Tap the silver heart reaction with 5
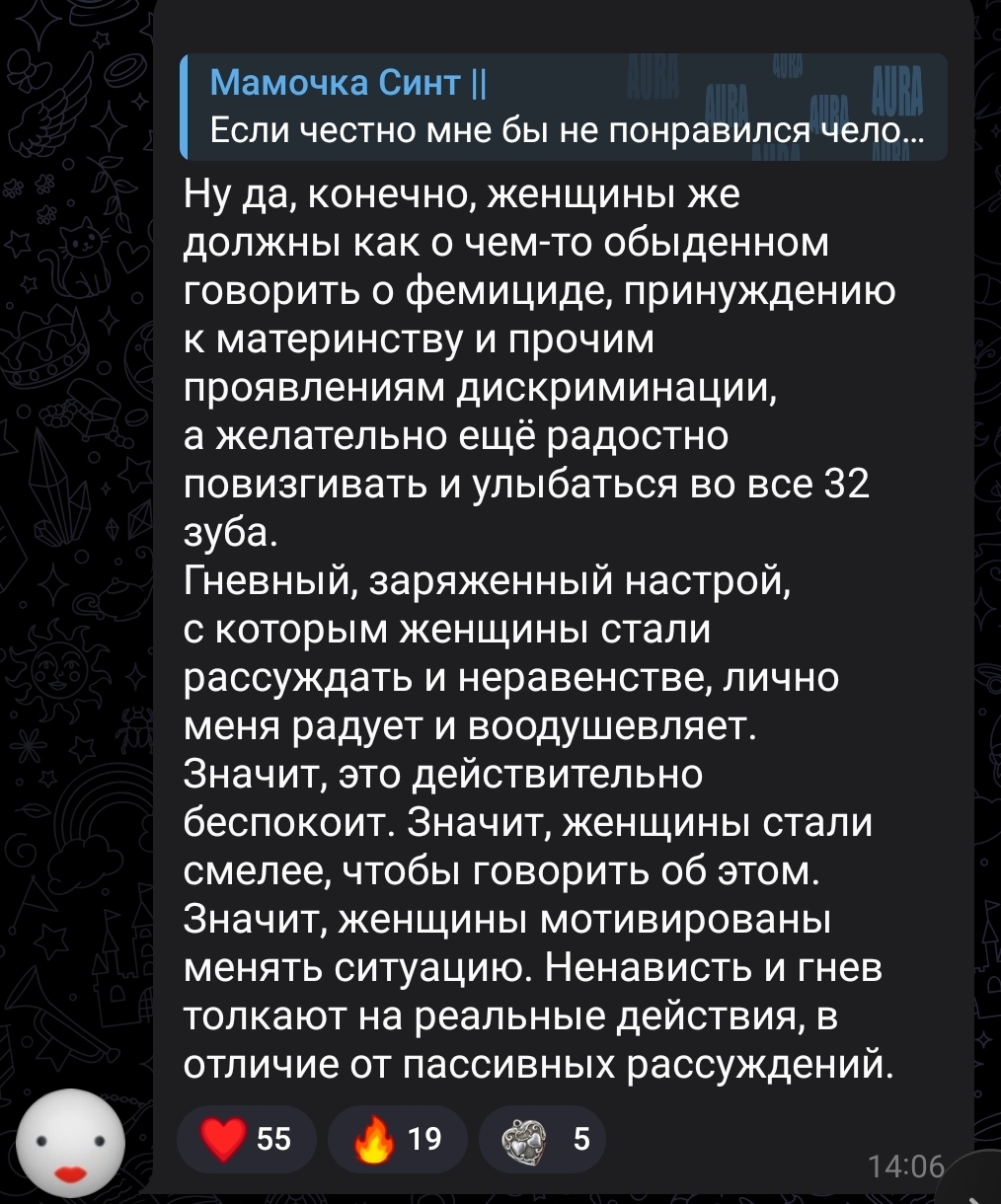Screen dimensions: 1001x1204 pos(542,1139)
